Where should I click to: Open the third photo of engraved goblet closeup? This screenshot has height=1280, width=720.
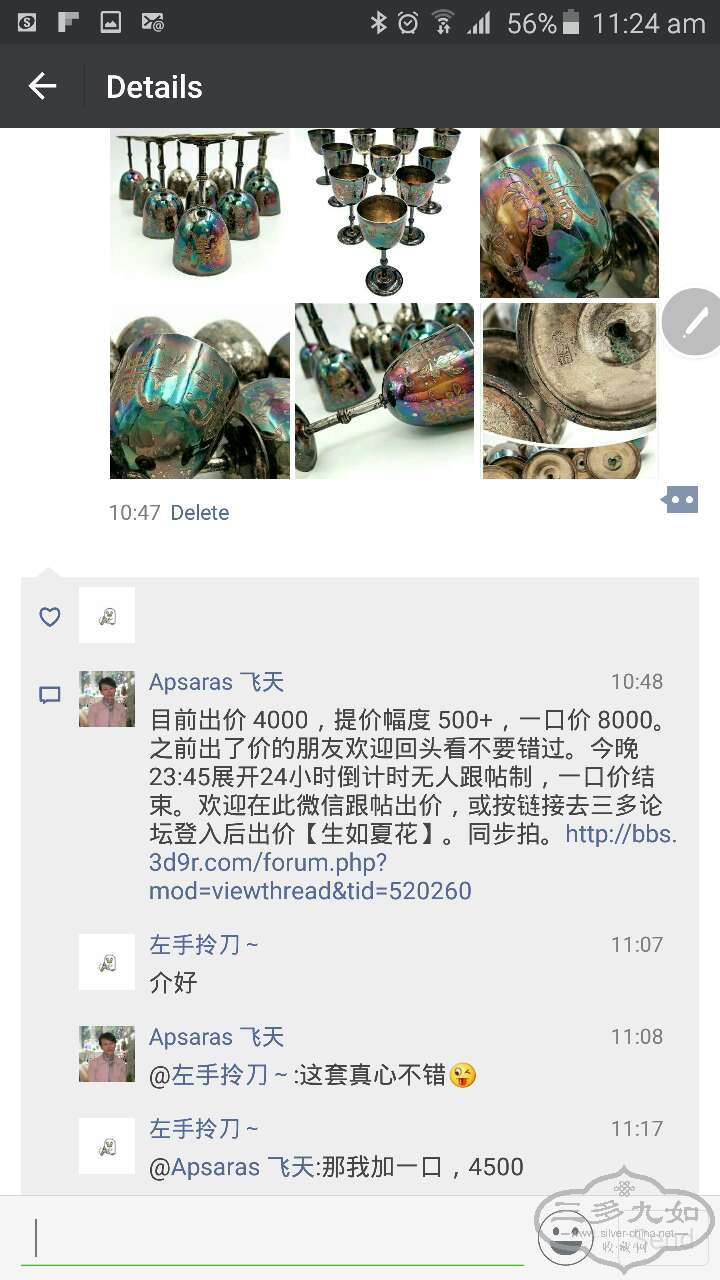569,212
